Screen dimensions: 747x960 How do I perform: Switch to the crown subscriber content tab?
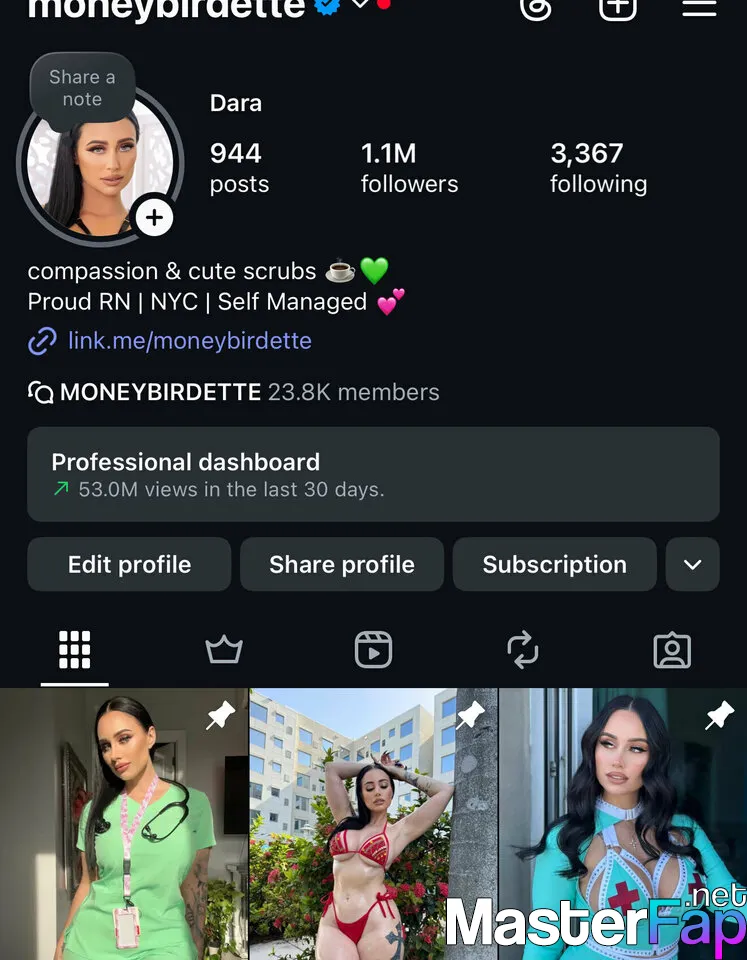pos(224,651)
